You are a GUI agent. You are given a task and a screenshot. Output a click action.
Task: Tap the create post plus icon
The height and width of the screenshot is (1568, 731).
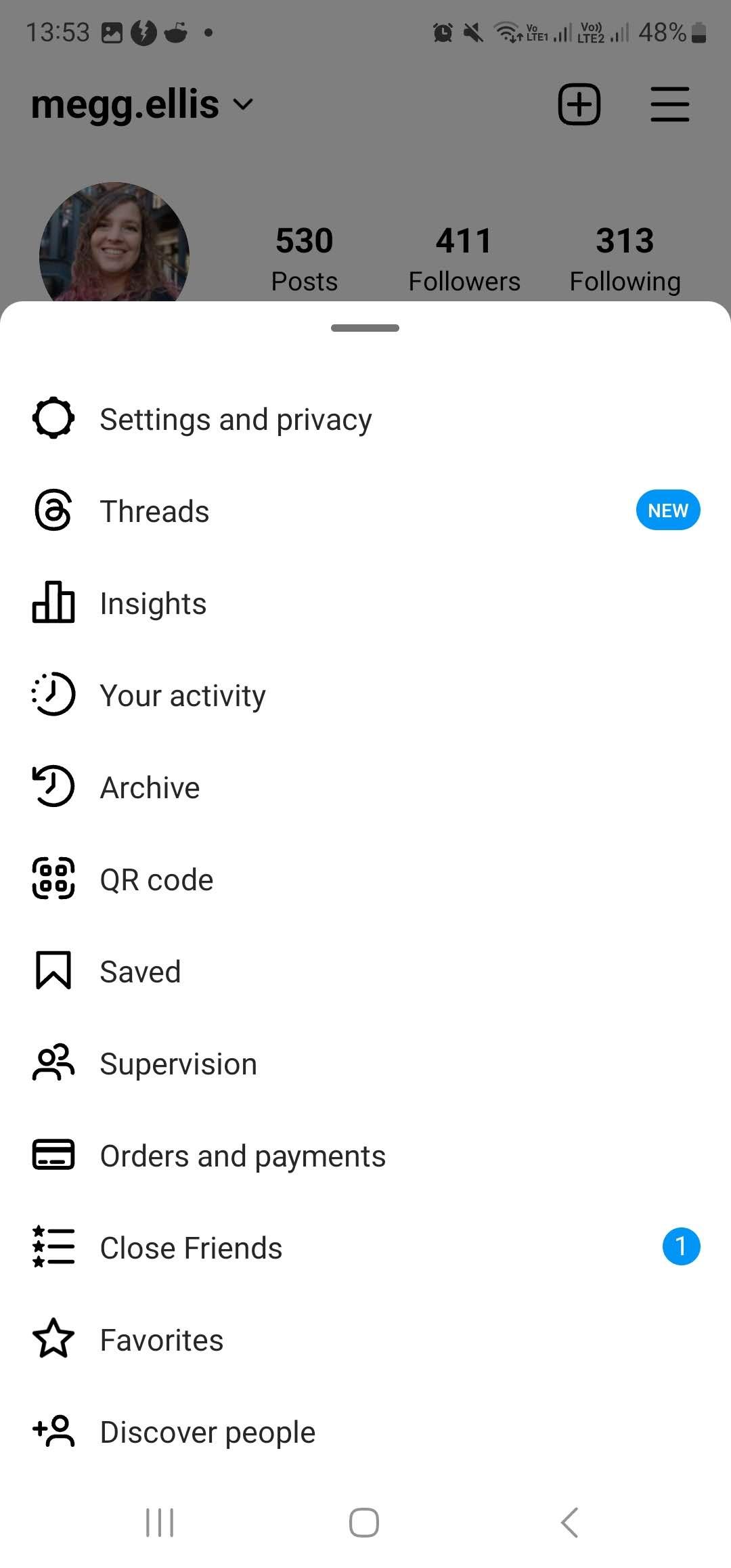(579, 104)
